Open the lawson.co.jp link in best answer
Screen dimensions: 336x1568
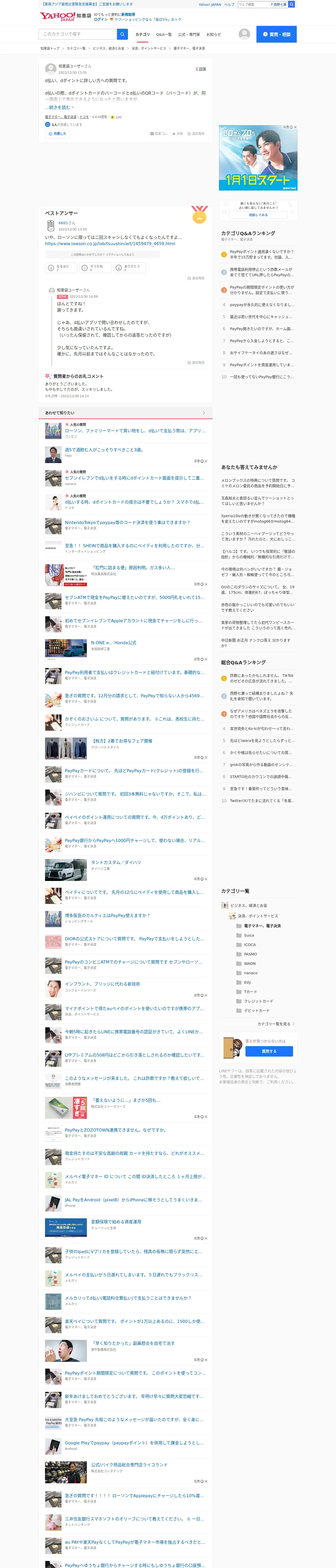[110, 244]
